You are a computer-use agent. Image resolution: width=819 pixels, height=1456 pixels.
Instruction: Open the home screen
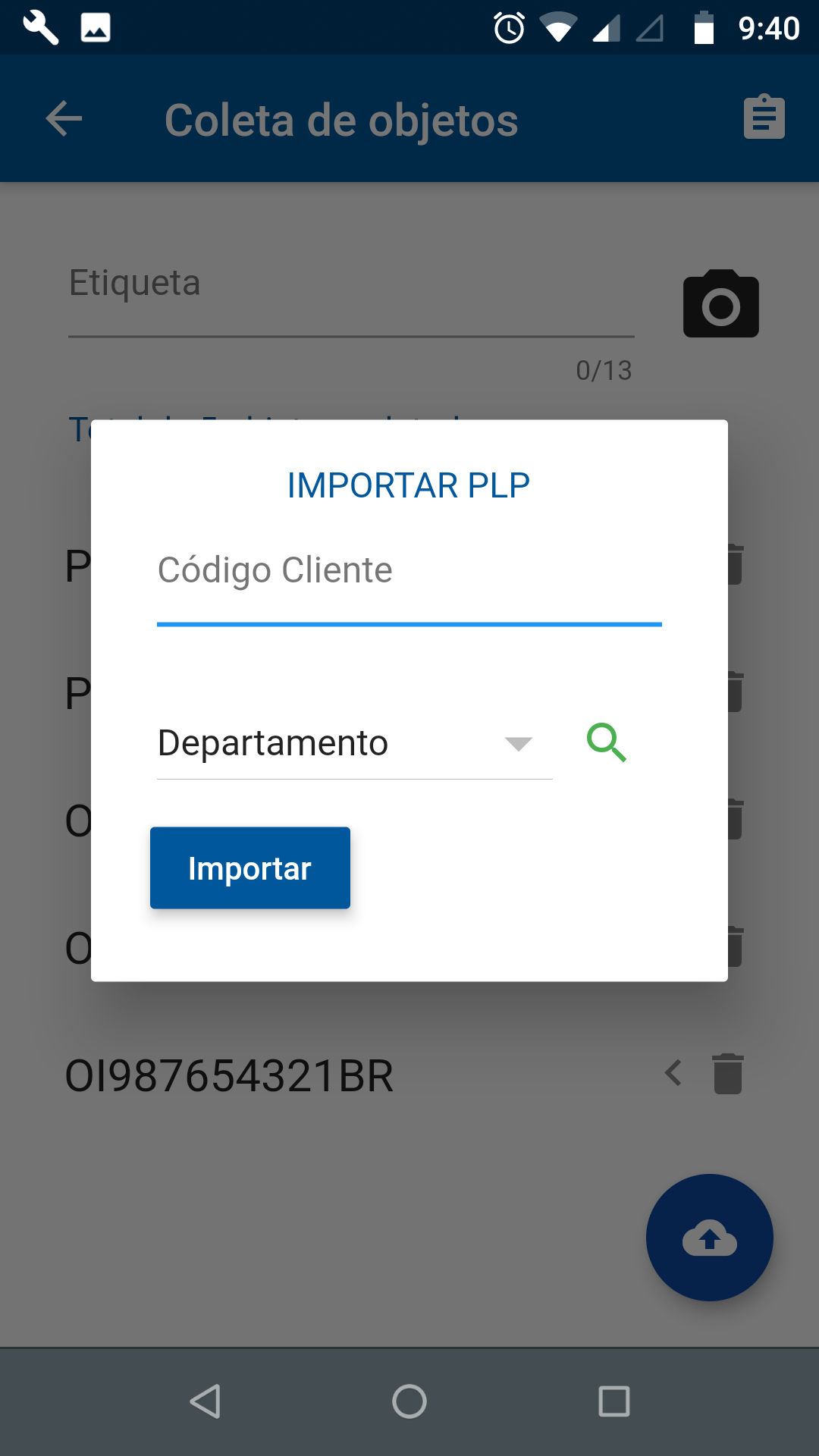coord(409,1401)
